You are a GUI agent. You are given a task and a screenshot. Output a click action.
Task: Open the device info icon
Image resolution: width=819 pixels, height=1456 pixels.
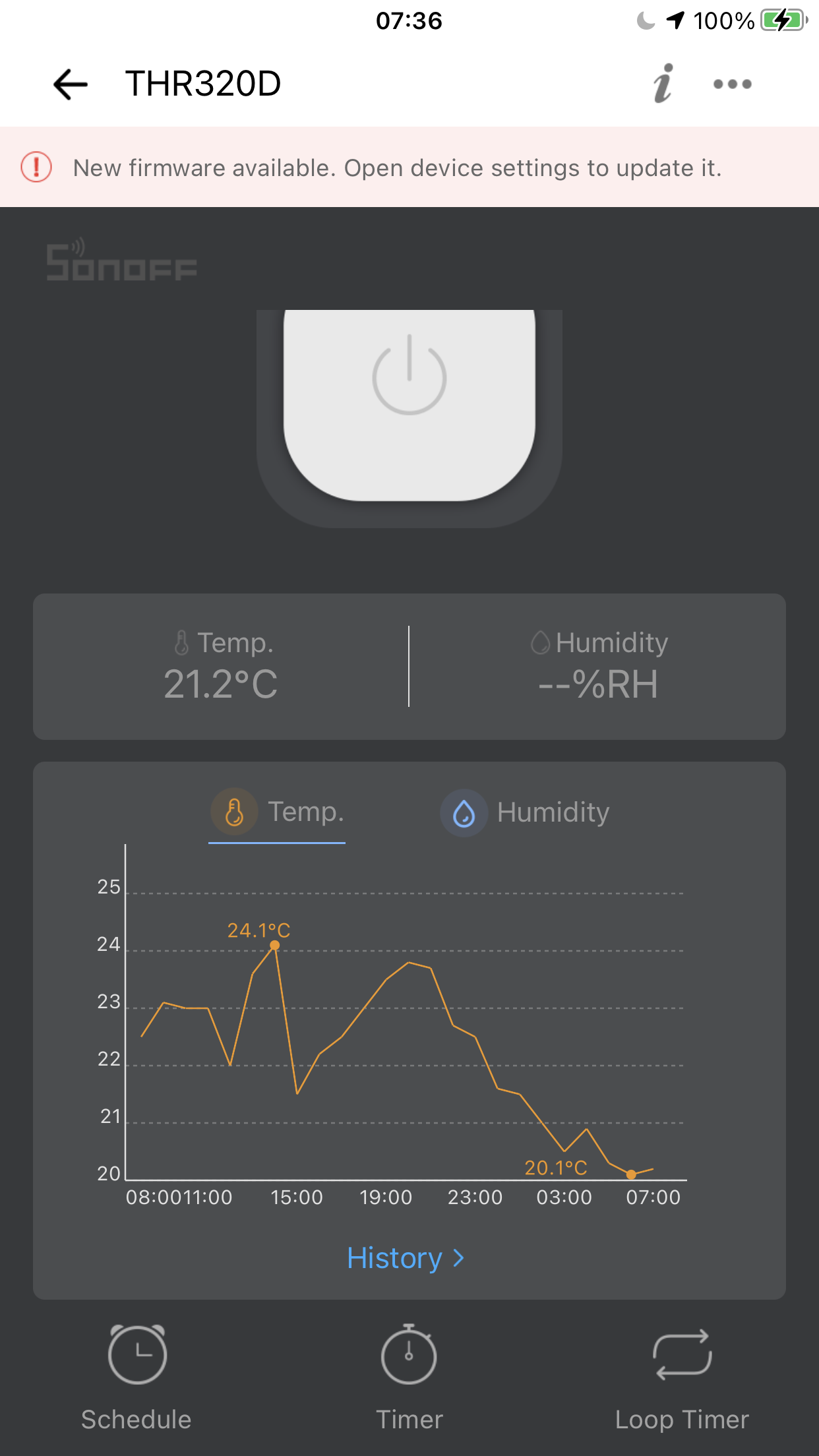pyautogui.click(x=663, y=84)
